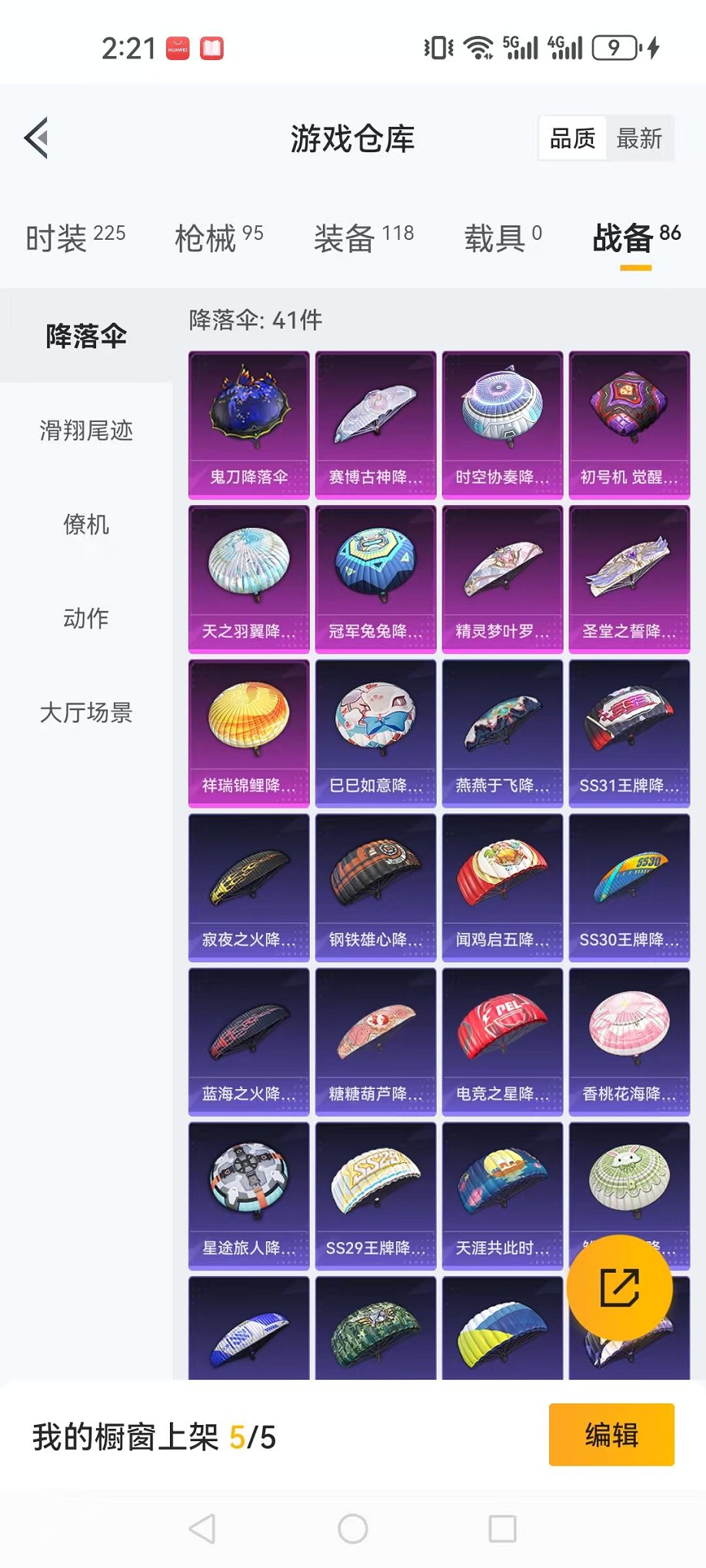Open the 冠军兔兔降 parachute item

(375, 580)
